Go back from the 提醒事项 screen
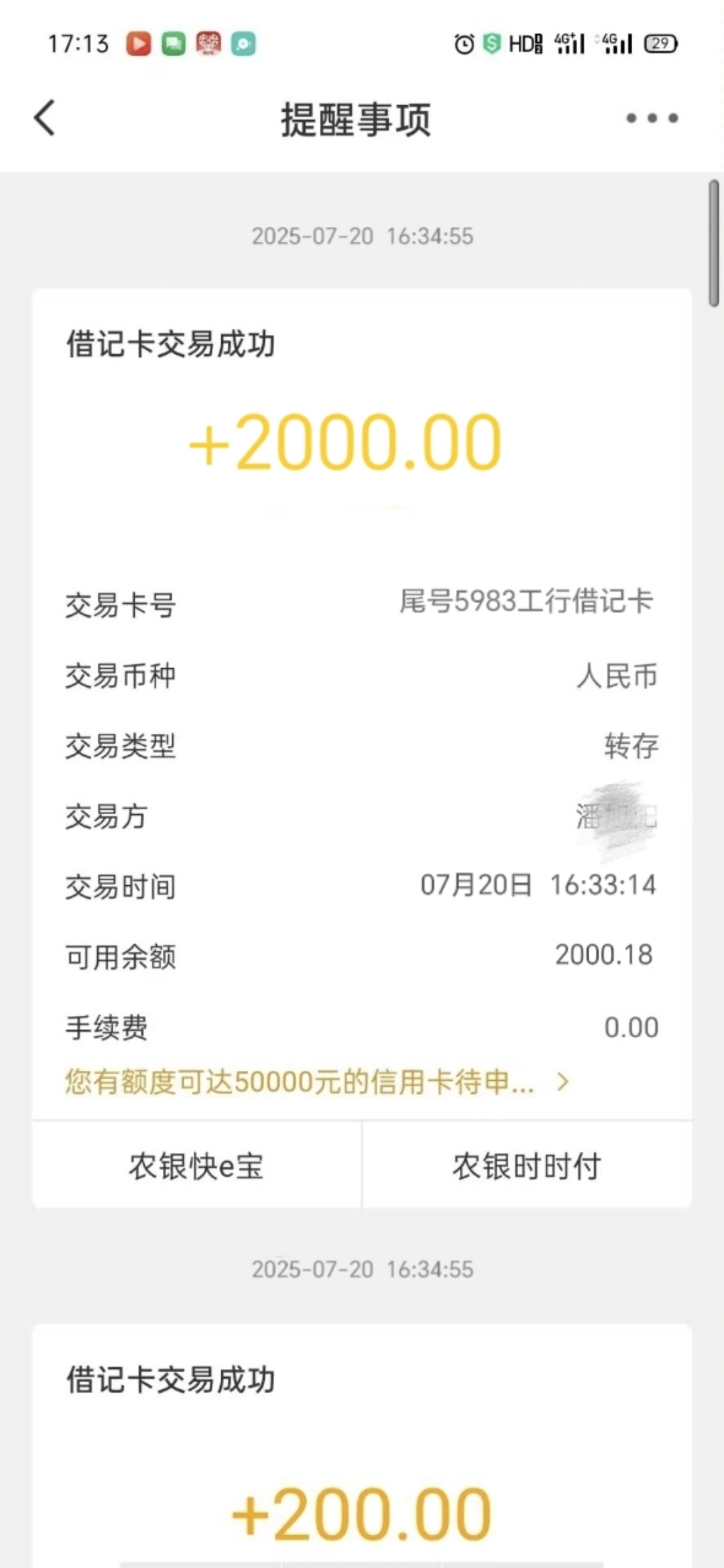The height and width of the screenshot is (1568, 724). pos(45,119)
